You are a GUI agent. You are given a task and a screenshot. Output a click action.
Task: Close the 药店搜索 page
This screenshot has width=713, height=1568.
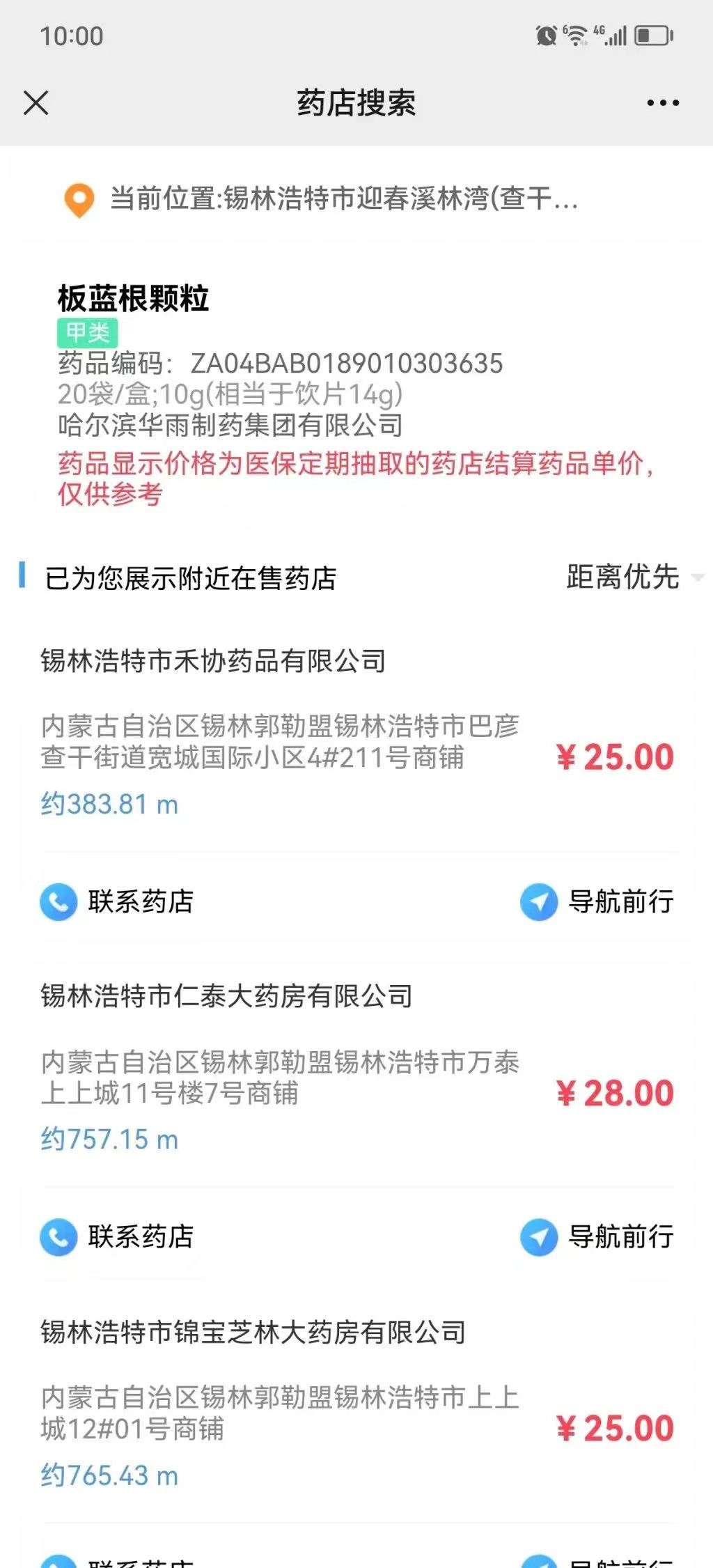coord(36,103)
